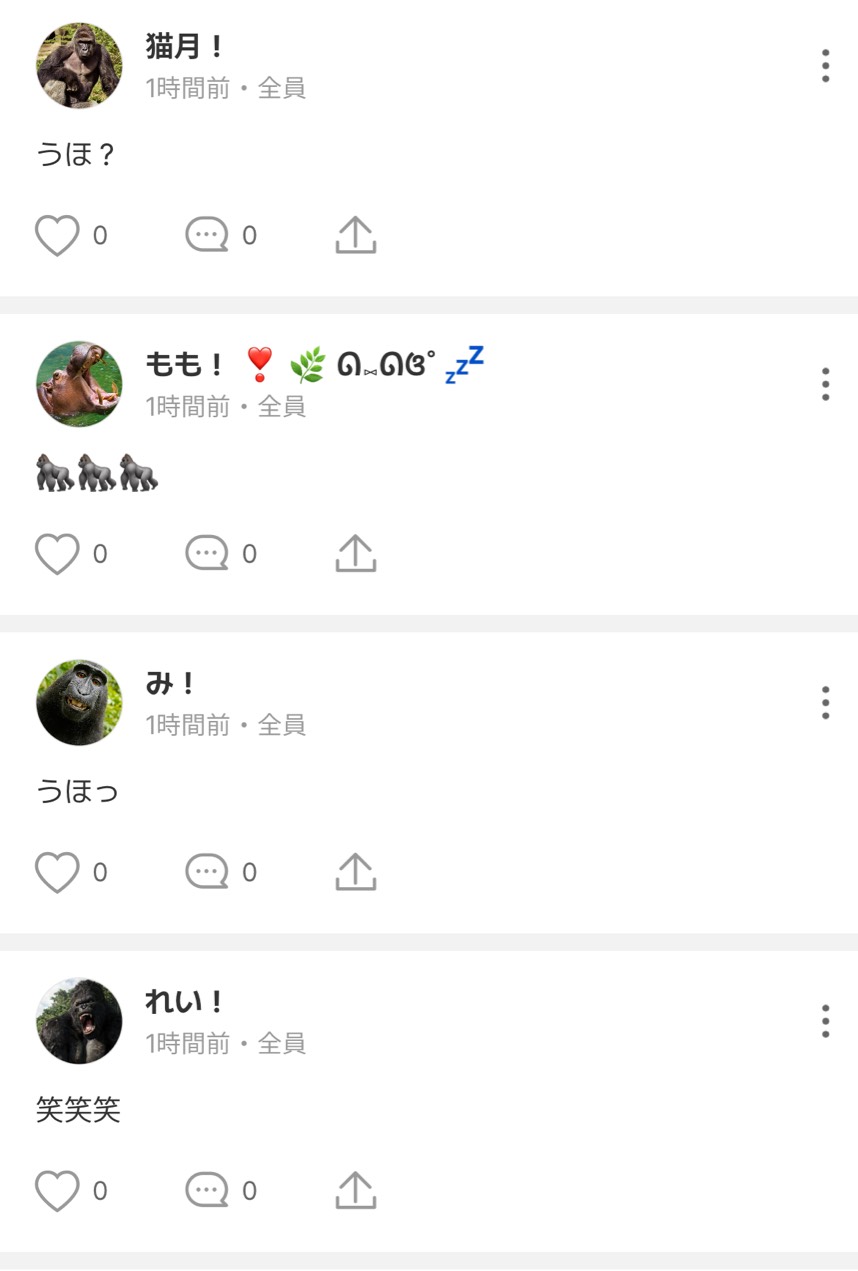Open the options menu on 猫月！'s post
The height and width of the screenshot is (1271, 858).
[x=824, y=65]
